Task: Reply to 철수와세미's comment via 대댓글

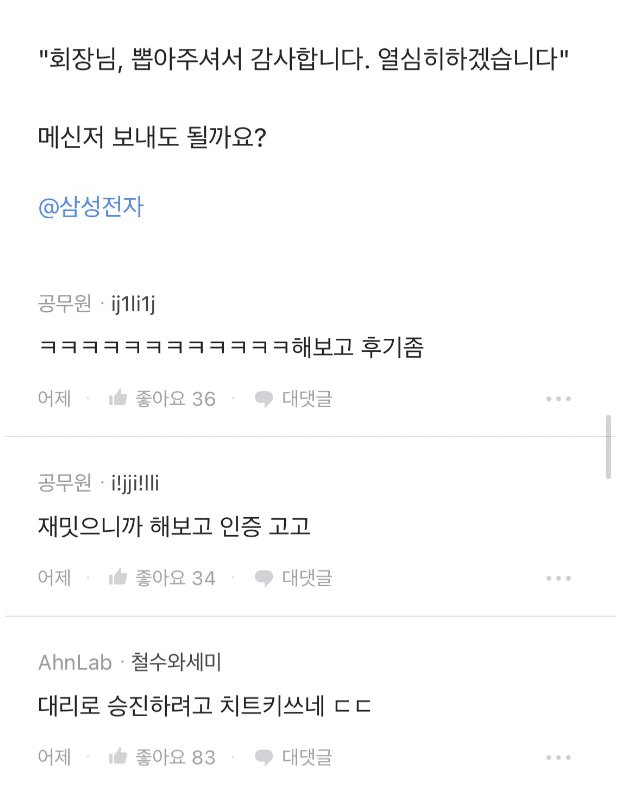Action: point(293,757)
